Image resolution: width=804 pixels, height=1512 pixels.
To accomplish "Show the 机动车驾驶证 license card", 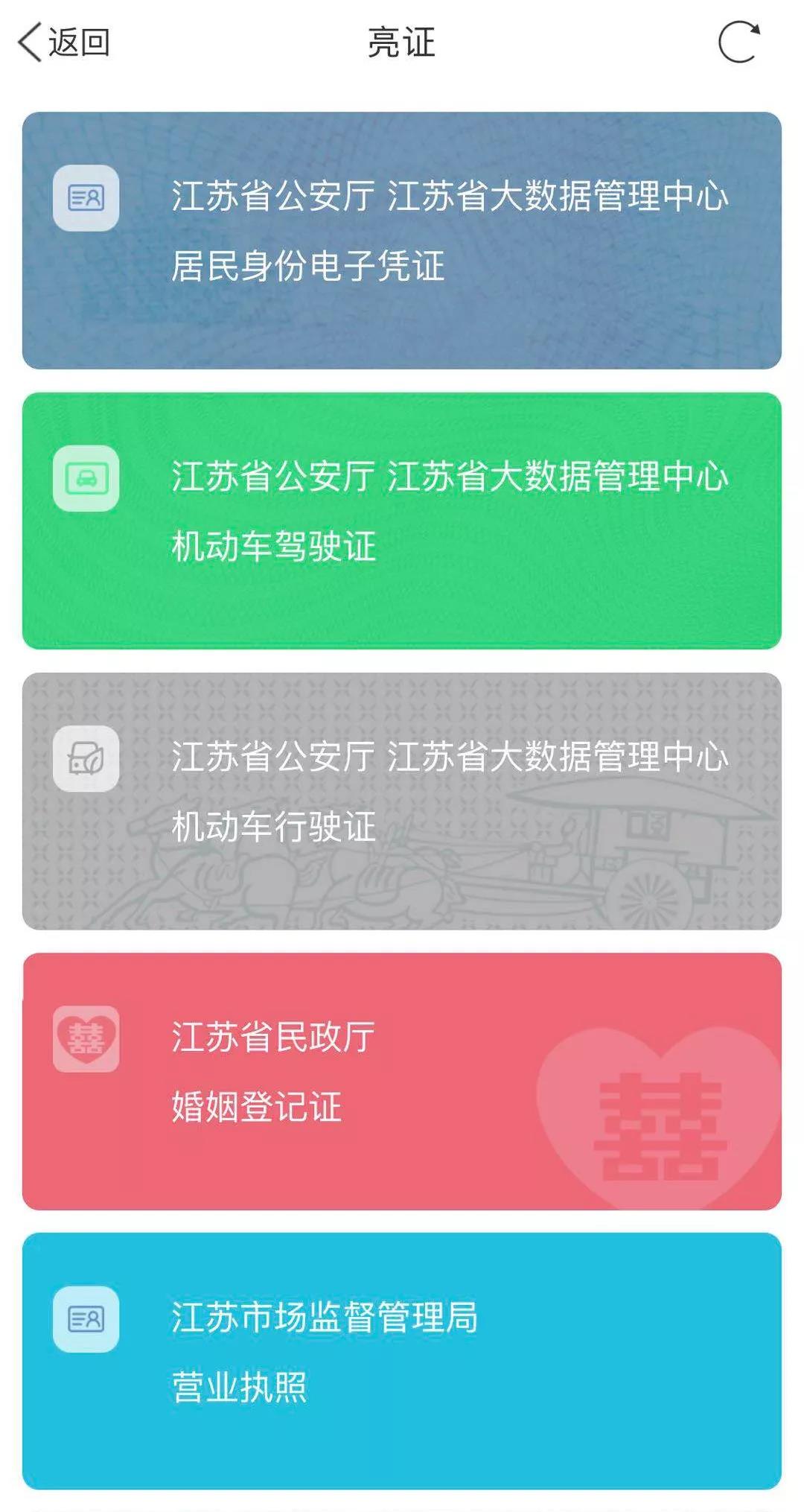I will [x=402, y=521].
